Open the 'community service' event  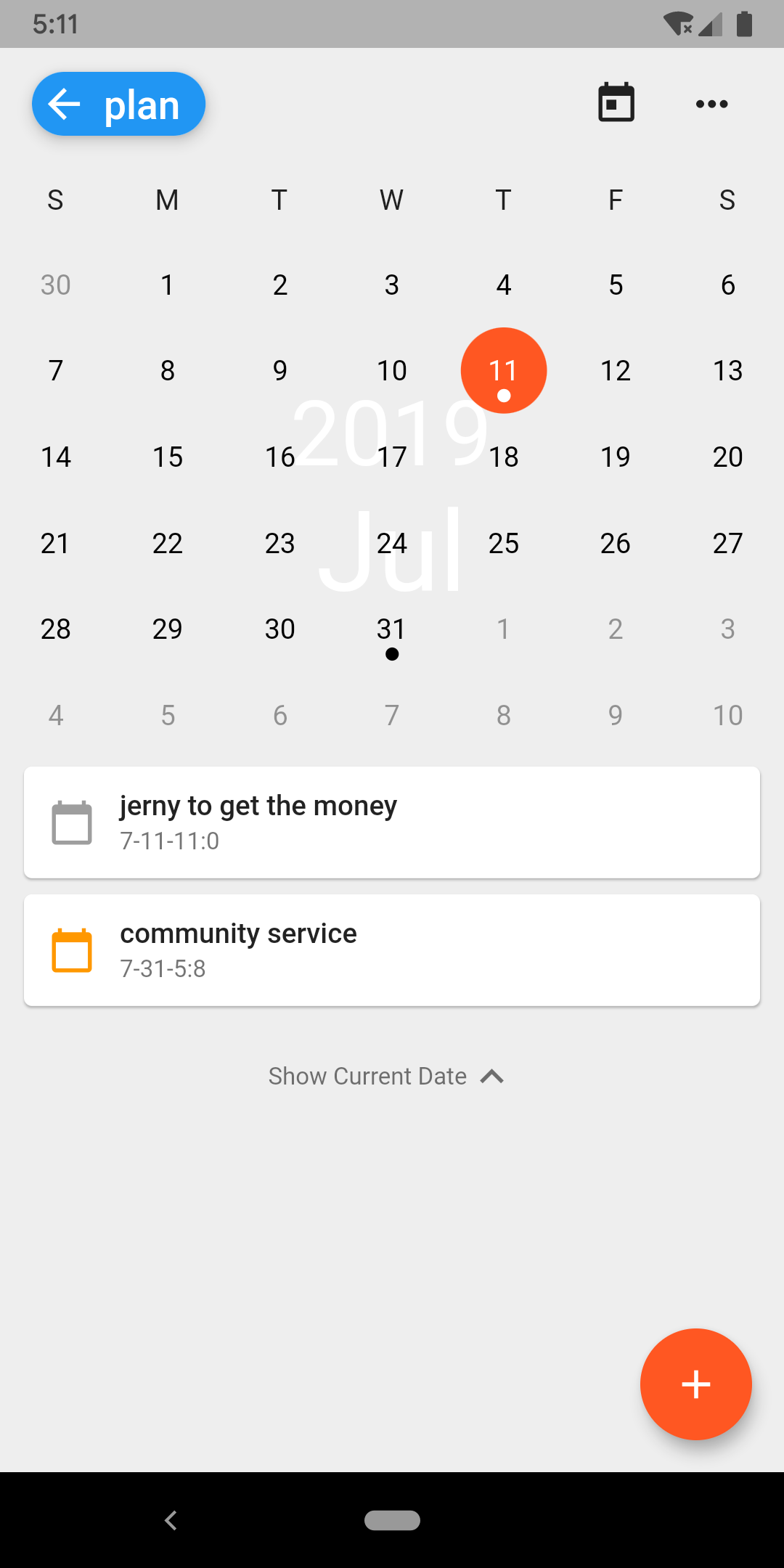[x=392, y=950]
